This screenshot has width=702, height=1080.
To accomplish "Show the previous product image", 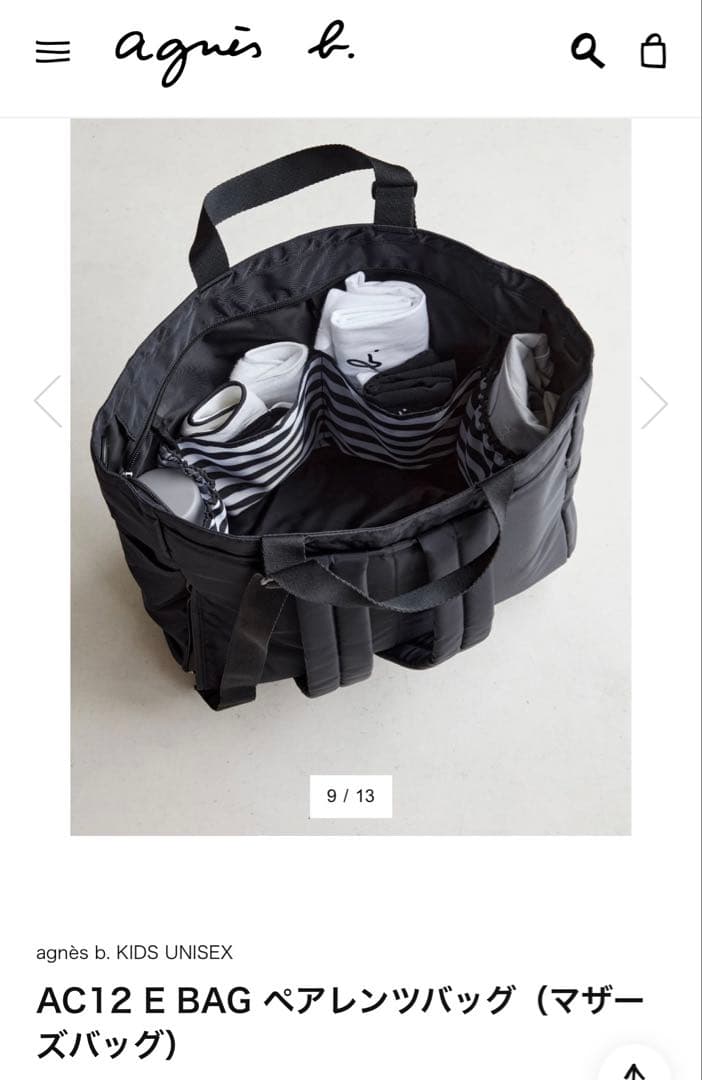I will 48,402.
